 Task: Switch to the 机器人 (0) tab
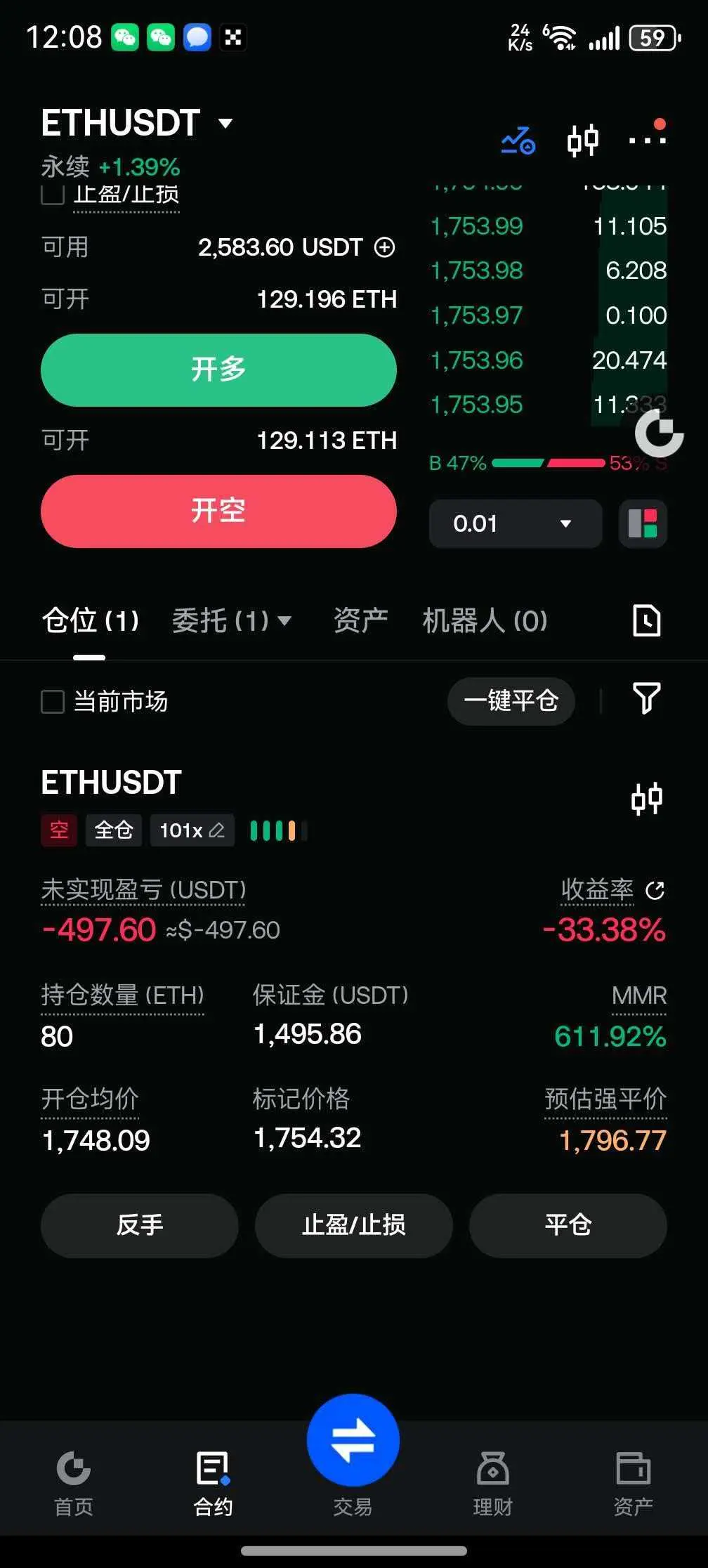pyautogui.click(x=485, y=620)
